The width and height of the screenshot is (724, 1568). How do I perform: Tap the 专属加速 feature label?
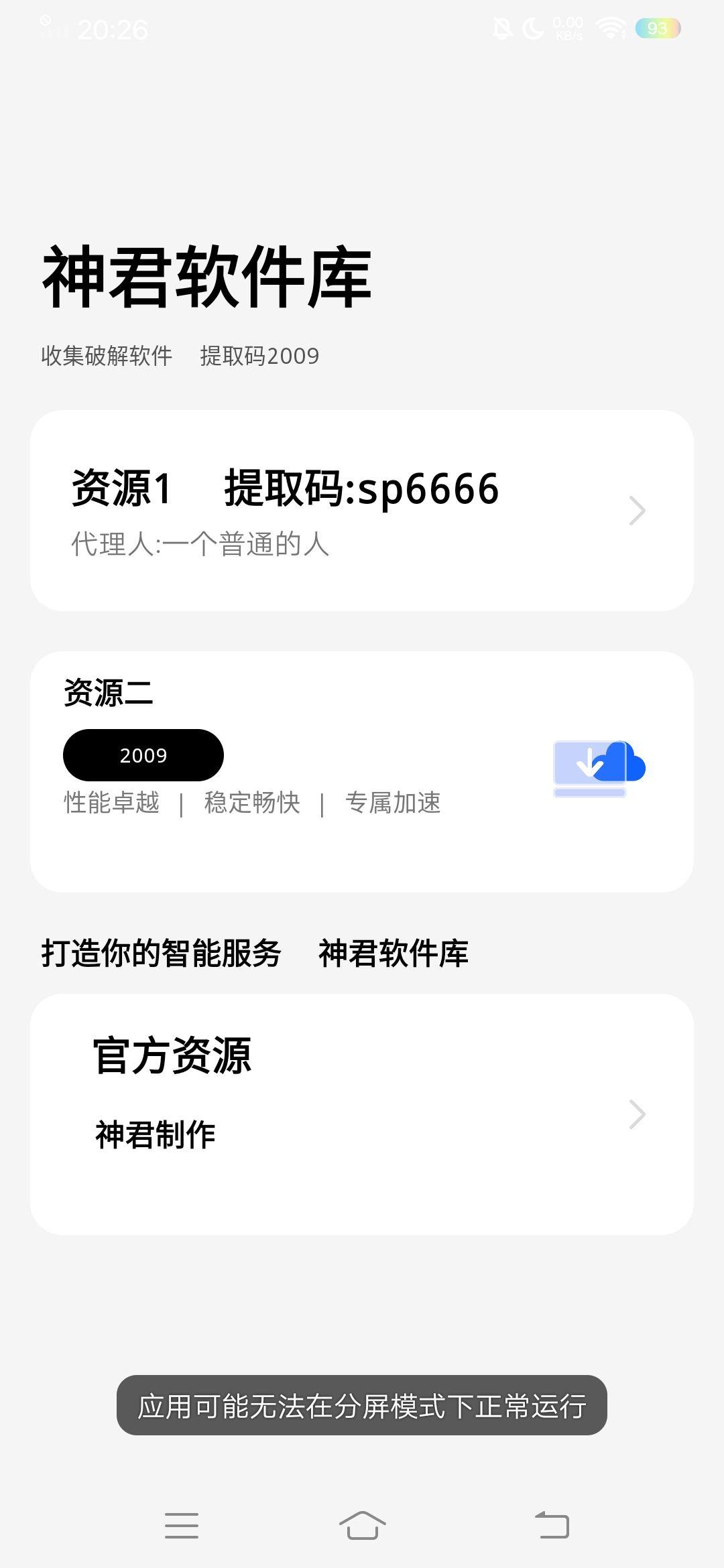pyautogui.click(x=394, y=803)
